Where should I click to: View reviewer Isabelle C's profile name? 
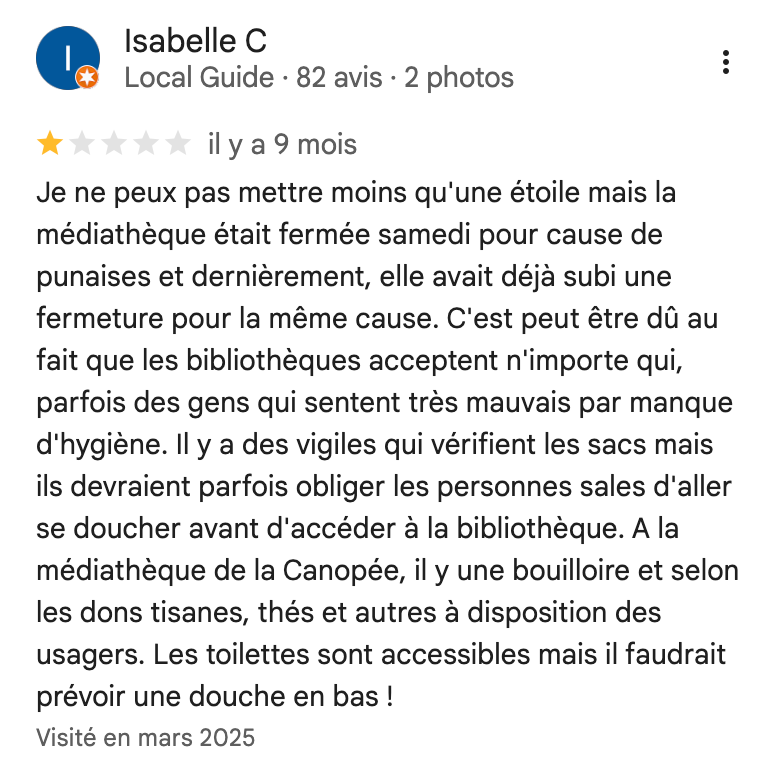click(x=195, y=41)
